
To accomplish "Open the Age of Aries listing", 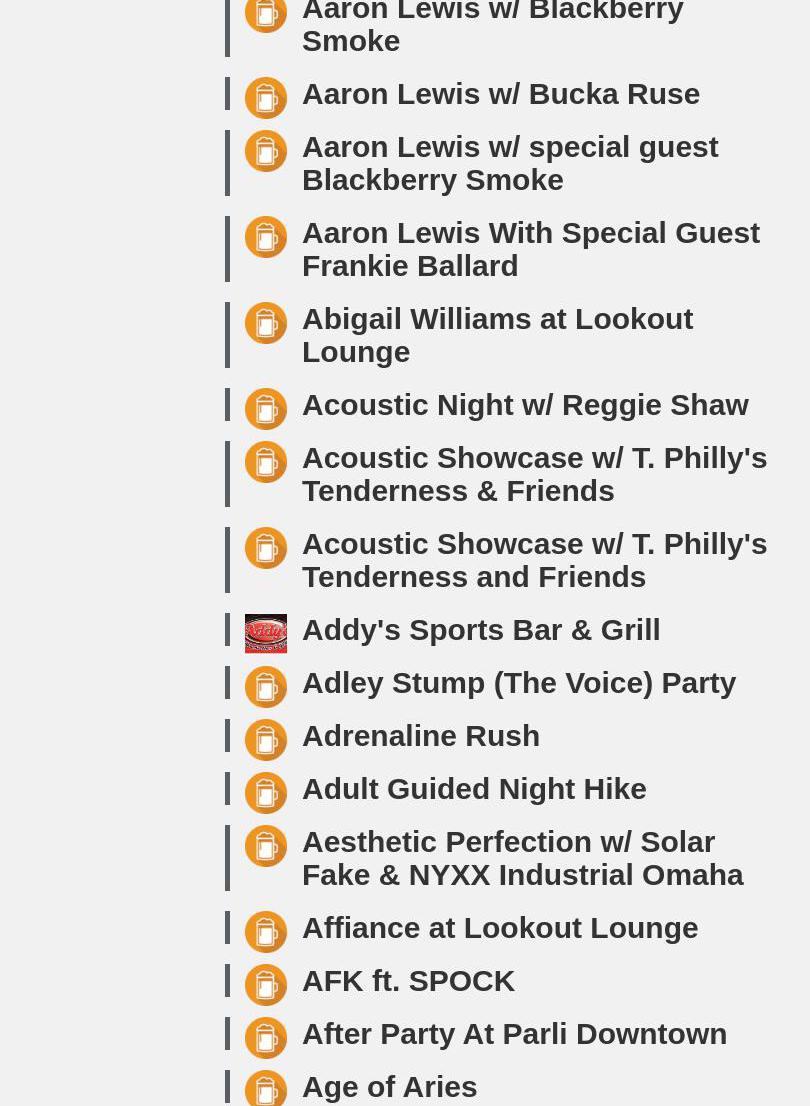I will [x=389, y=1087].
